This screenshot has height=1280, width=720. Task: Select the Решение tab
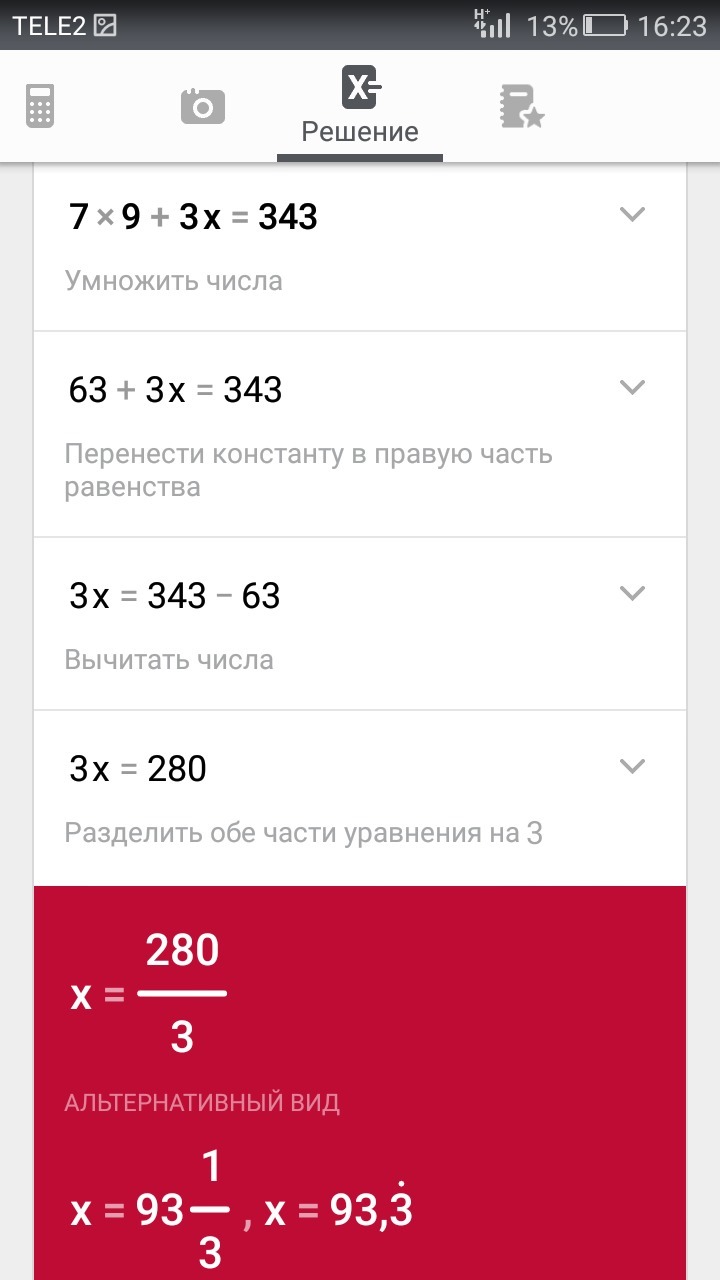pyautogui.click(x=360, y=106)
